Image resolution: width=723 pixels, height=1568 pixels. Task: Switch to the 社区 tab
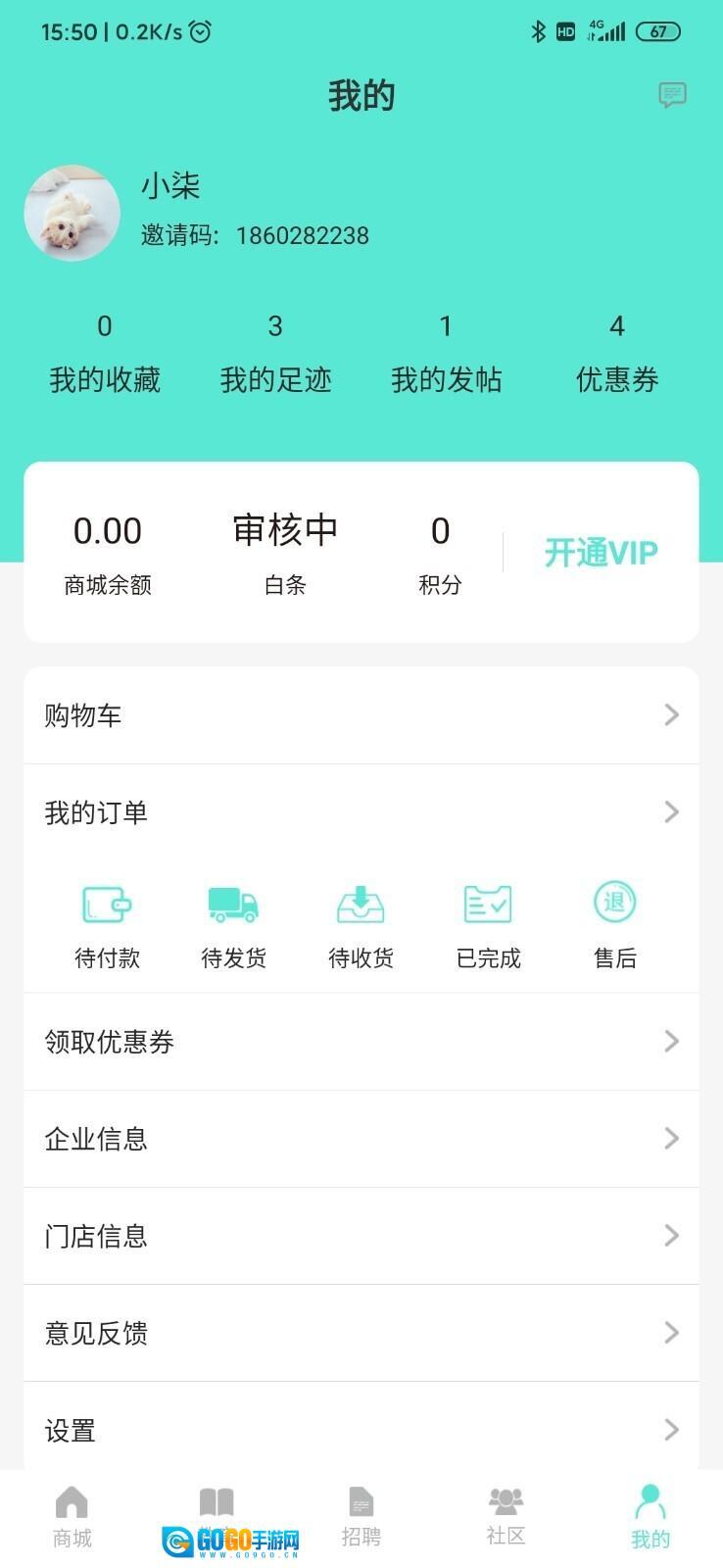506,1517
